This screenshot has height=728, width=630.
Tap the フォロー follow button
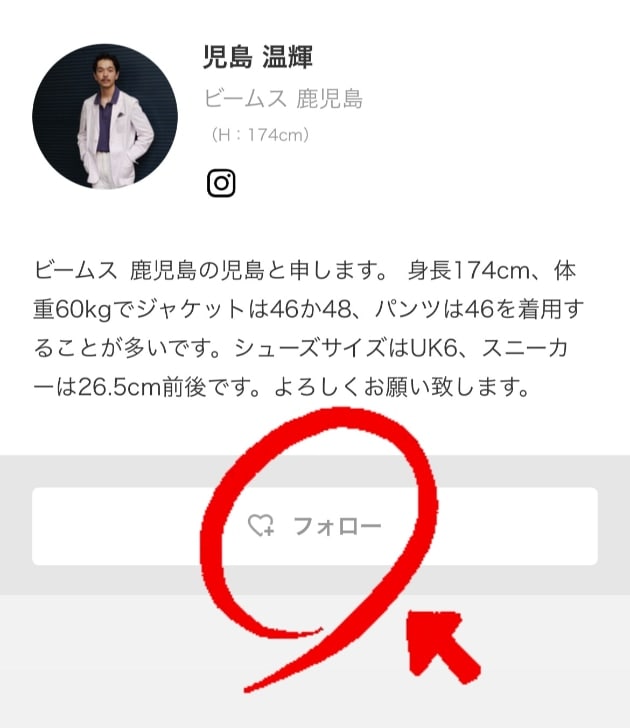[x=314, y=526]
